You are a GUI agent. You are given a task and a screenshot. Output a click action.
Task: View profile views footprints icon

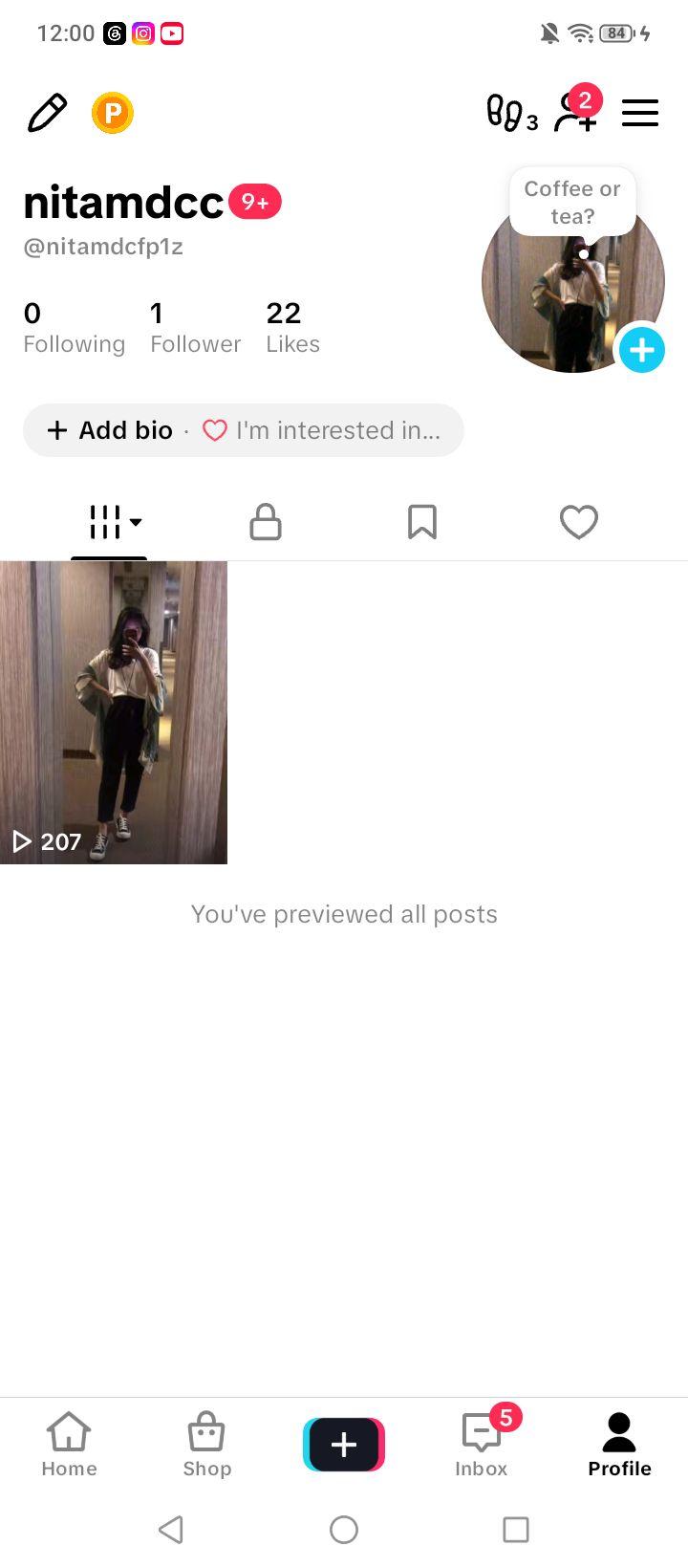tap(512, 113)
